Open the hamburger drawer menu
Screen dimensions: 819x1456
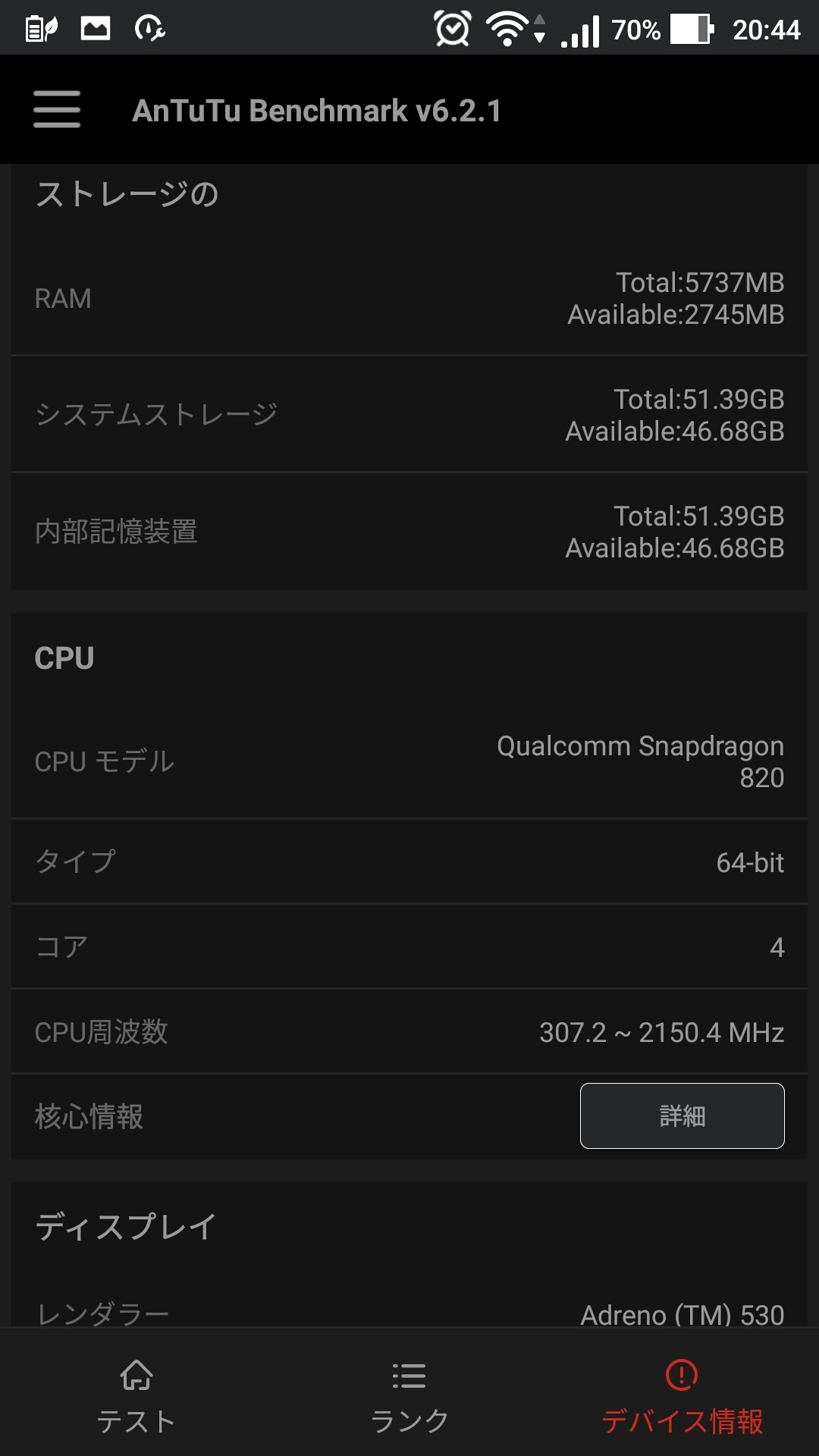(57, 109)
